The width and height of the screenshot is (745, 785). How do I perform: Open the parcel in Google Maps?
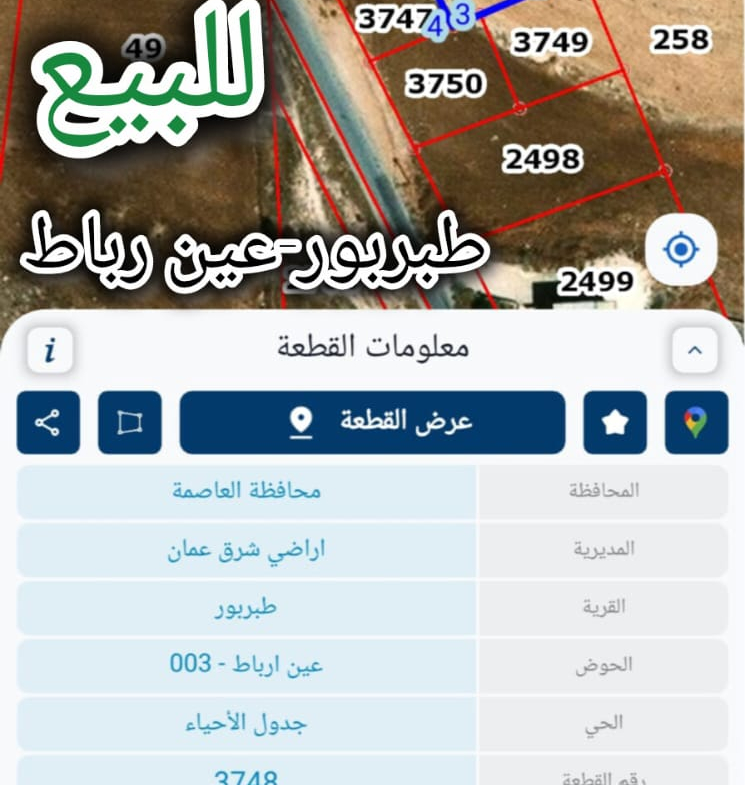[696, 423]
